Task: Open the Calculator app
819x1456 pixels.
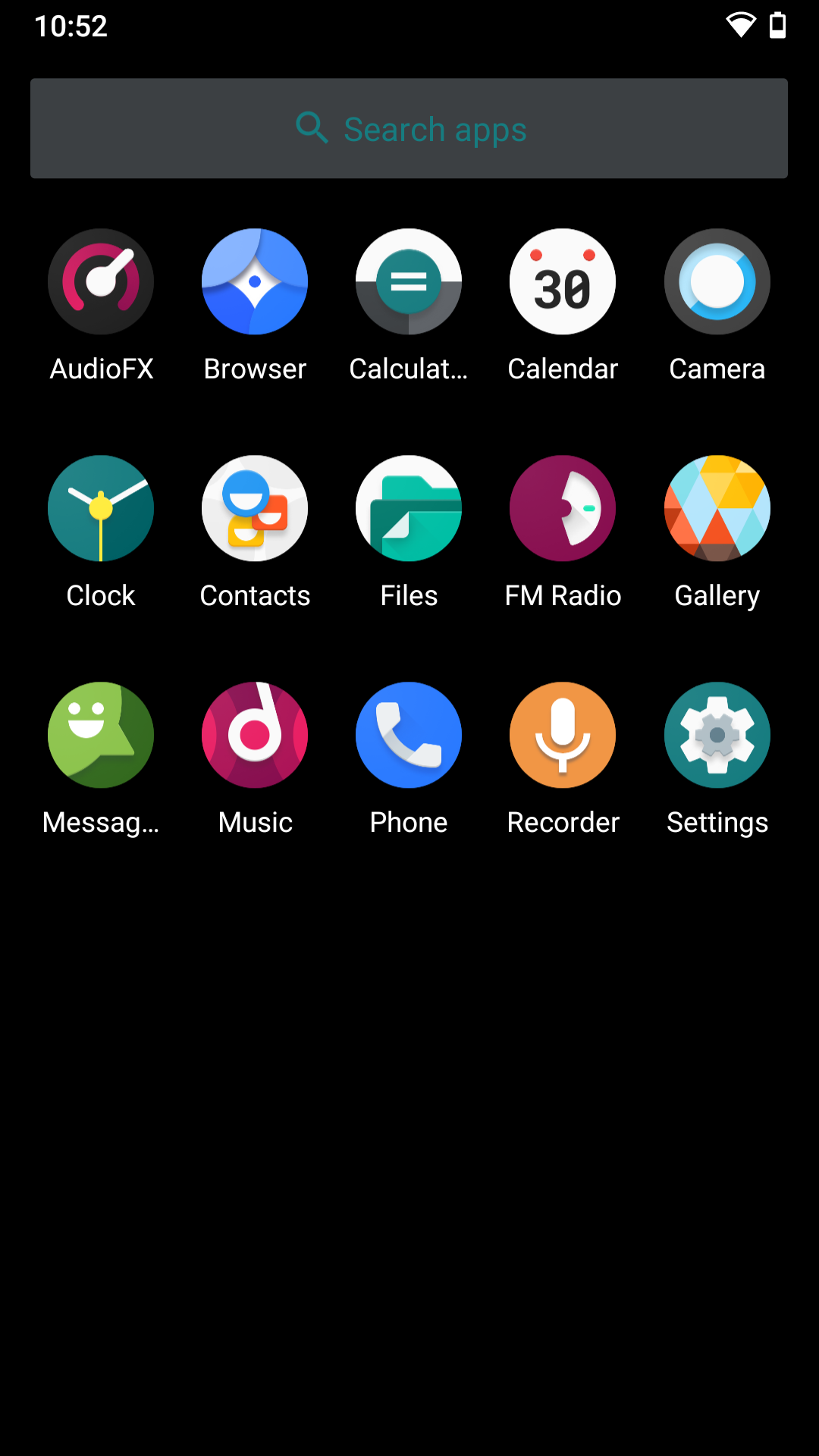Action: click(409, 282)
